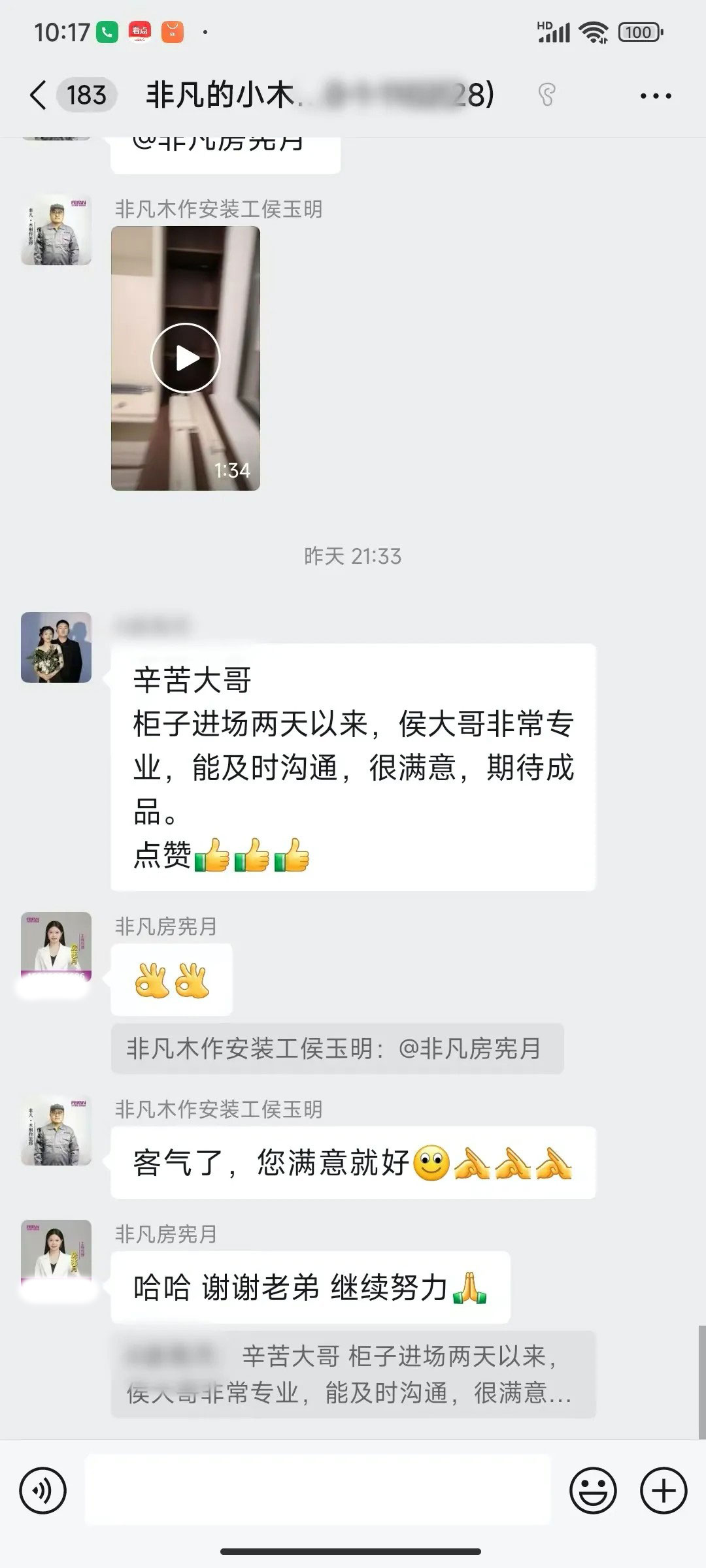The width and height of the screenshot is (706, 1568).
Task: Go back to the chat list
Action: [39, 95]
